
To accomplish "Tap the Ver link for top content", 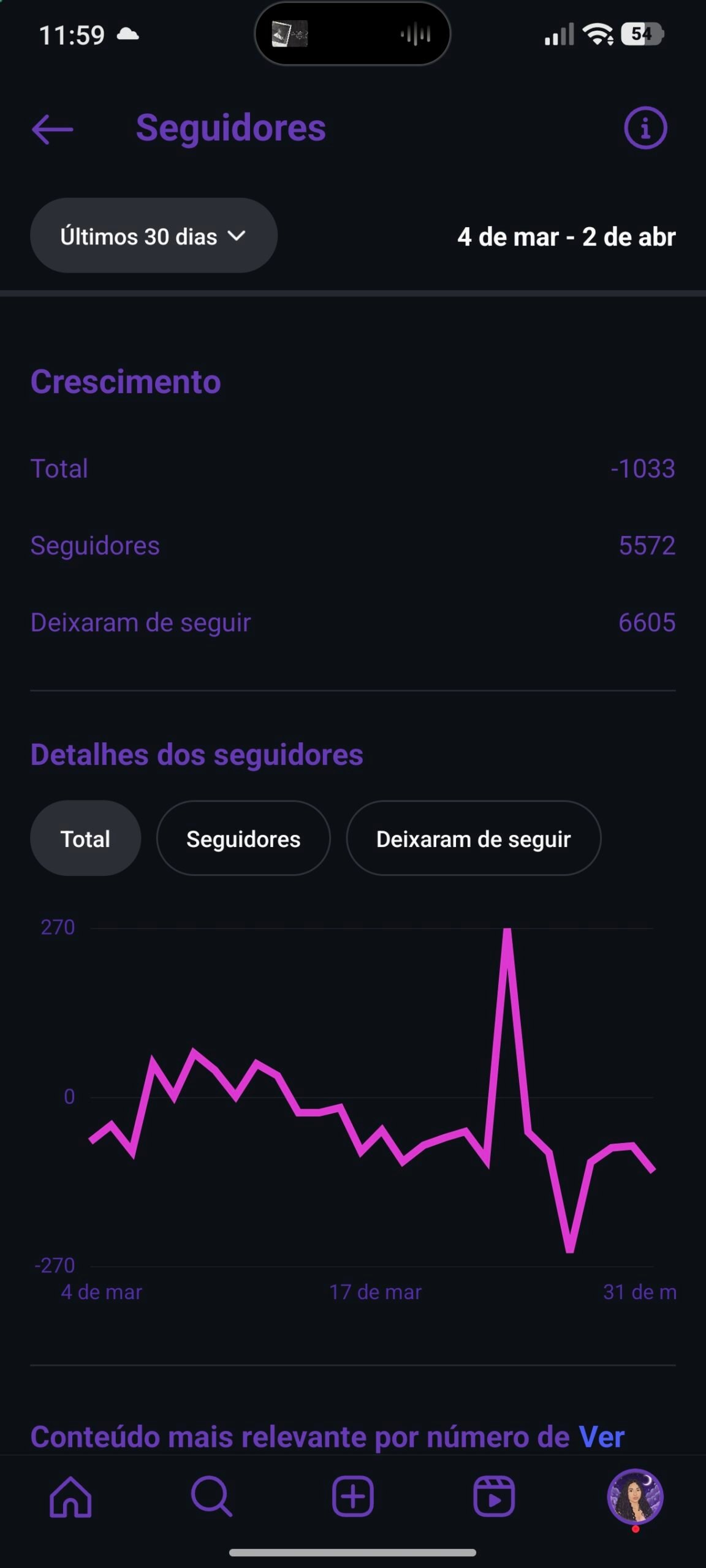I will coord(601,1437).
